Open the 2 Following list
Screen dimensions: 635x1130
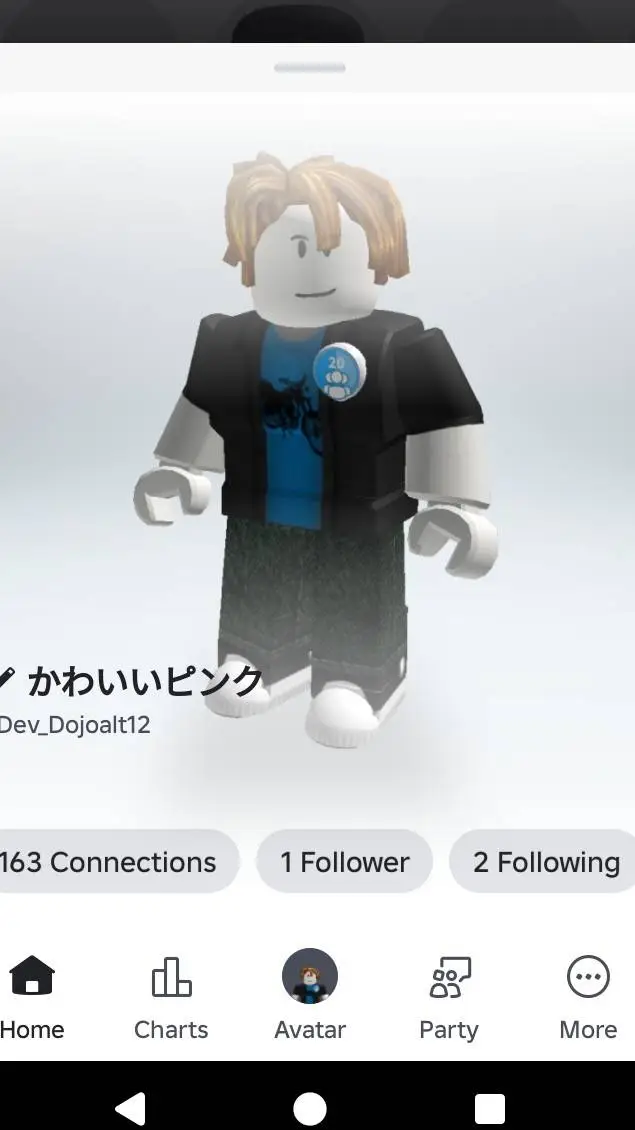(545, 862)
